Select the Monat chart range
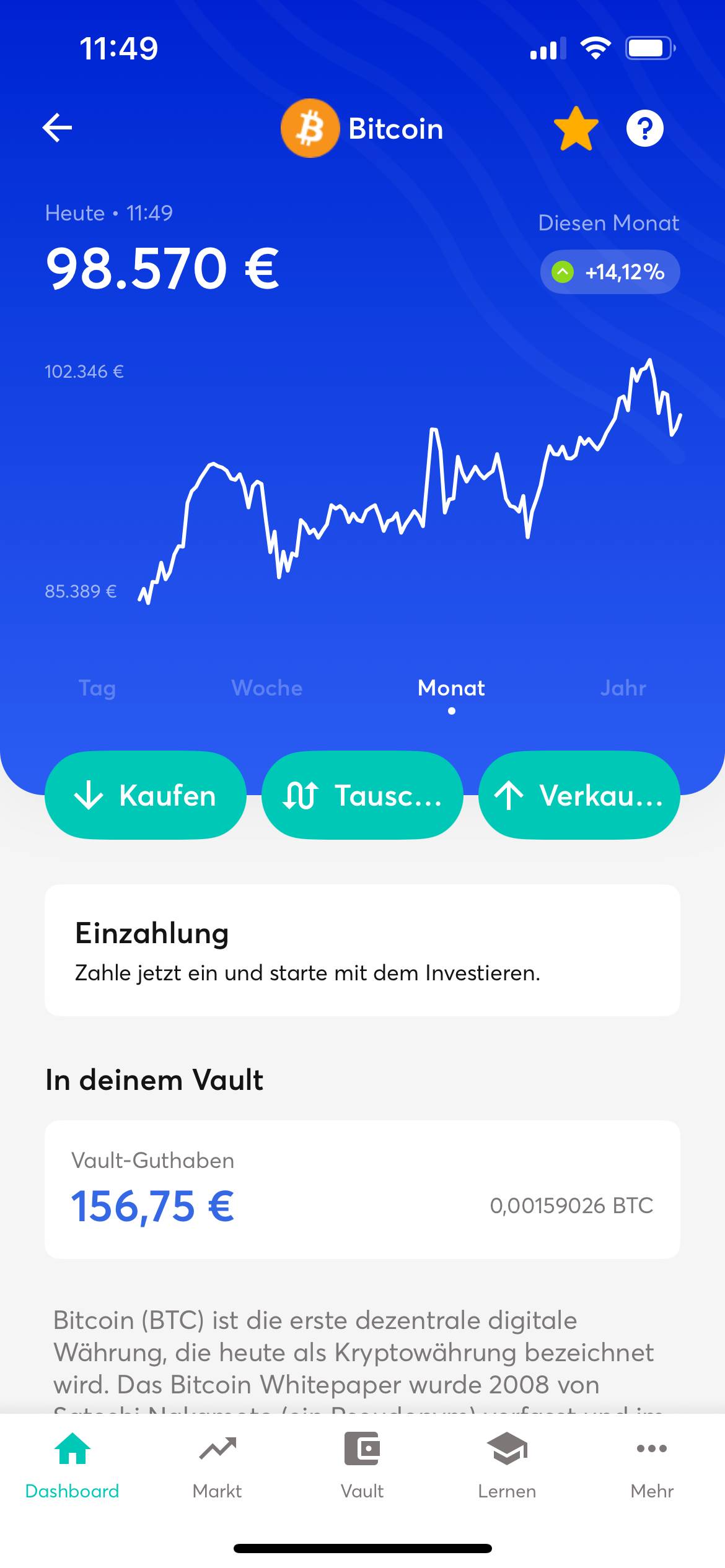The image size is (725, 1568). coord(451,688)
